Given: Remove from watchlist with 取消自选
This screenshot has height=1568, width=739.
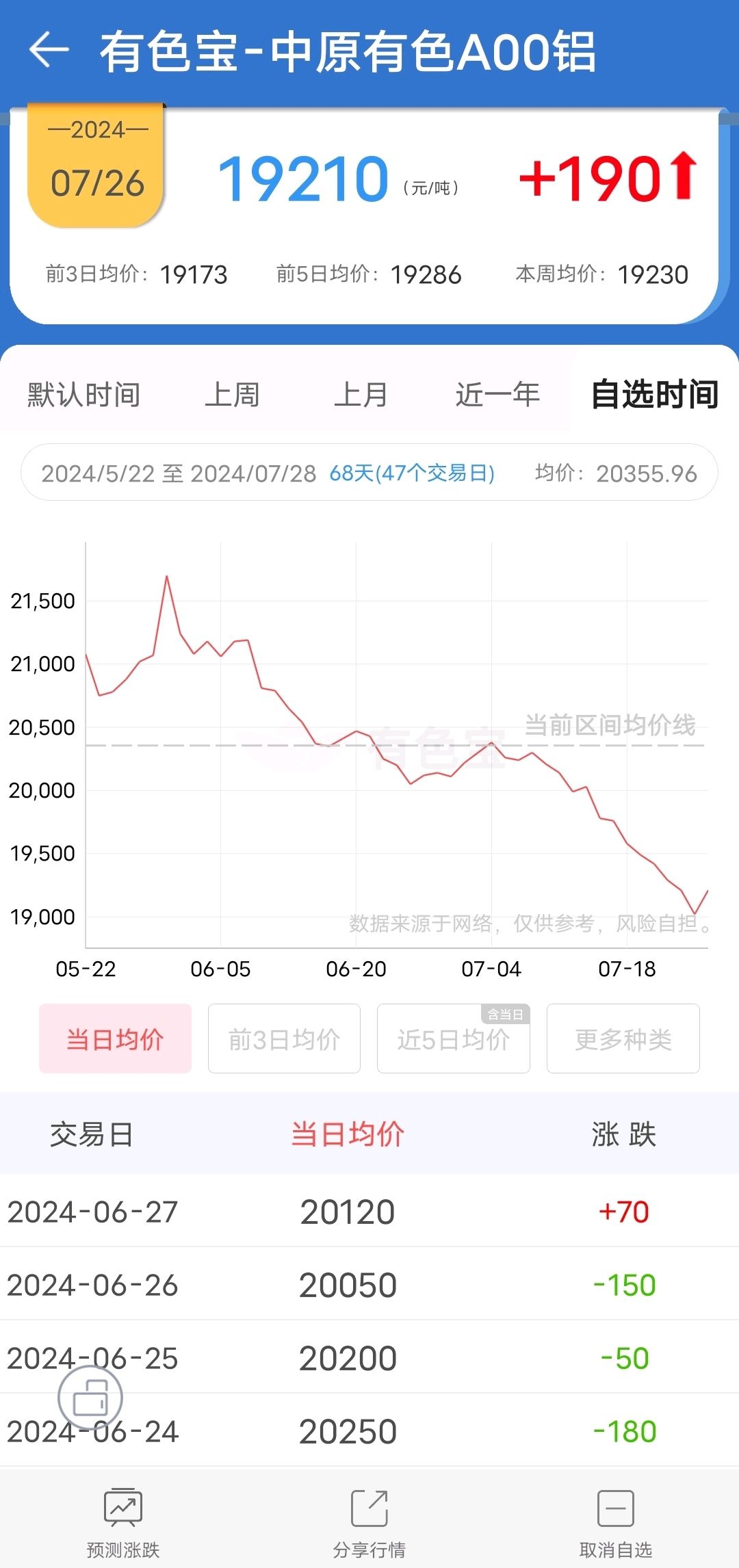Looking at the screenshot, I should pos(616,1523).
